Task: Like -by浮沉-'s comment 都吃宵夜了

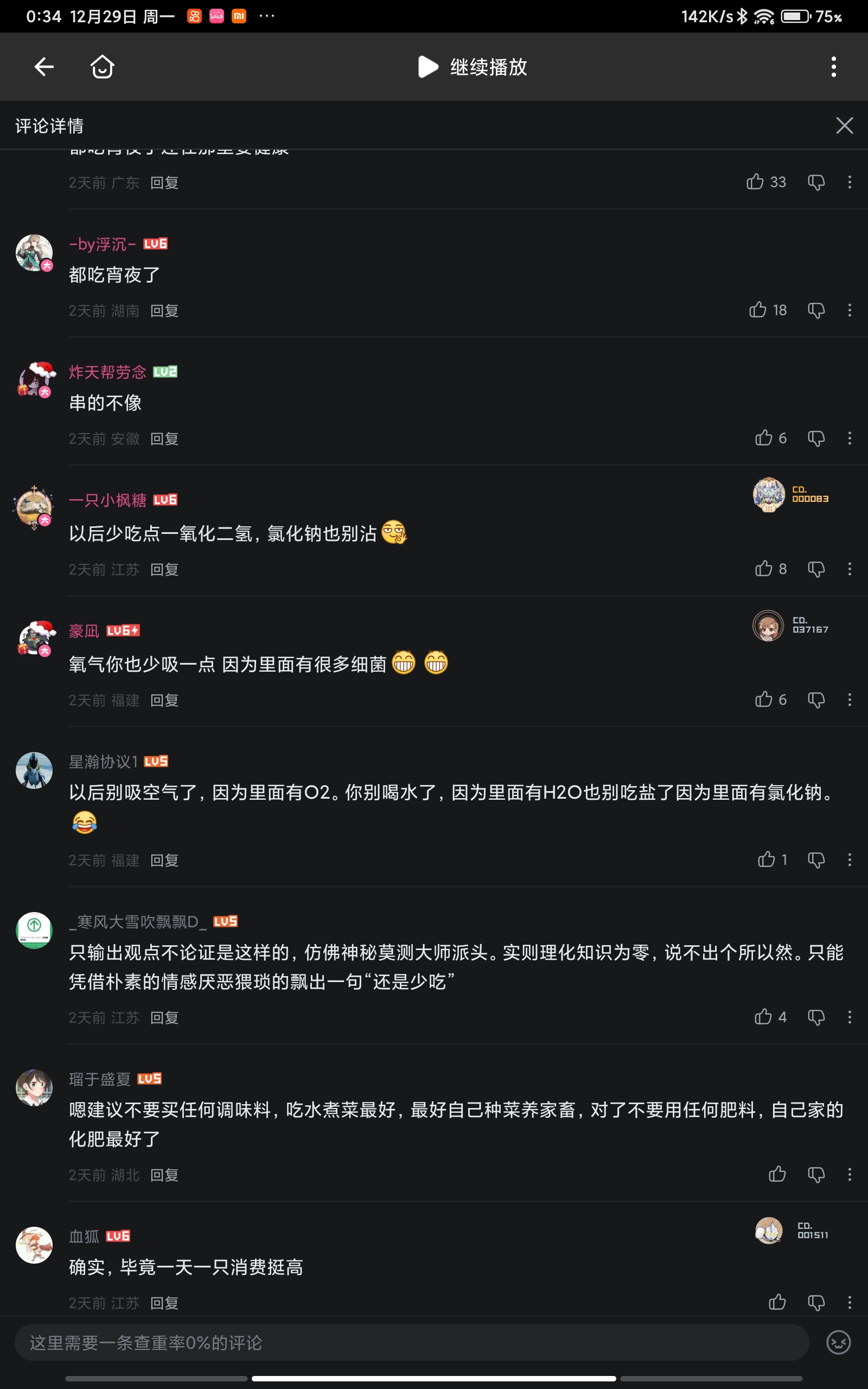Action: pos(757,310)
